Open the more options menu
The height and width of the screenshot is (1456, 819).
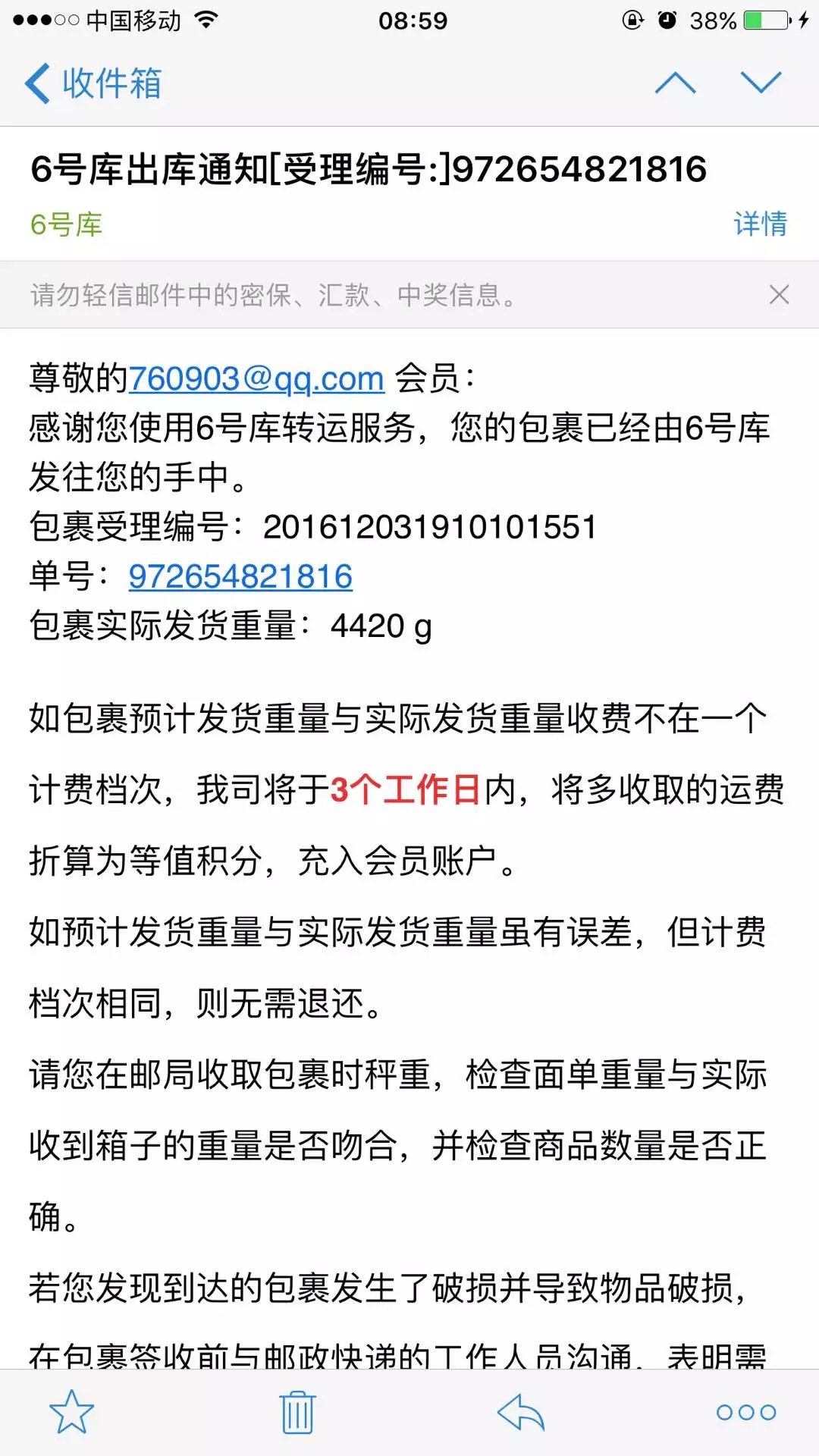click(x=746, y=1412)
